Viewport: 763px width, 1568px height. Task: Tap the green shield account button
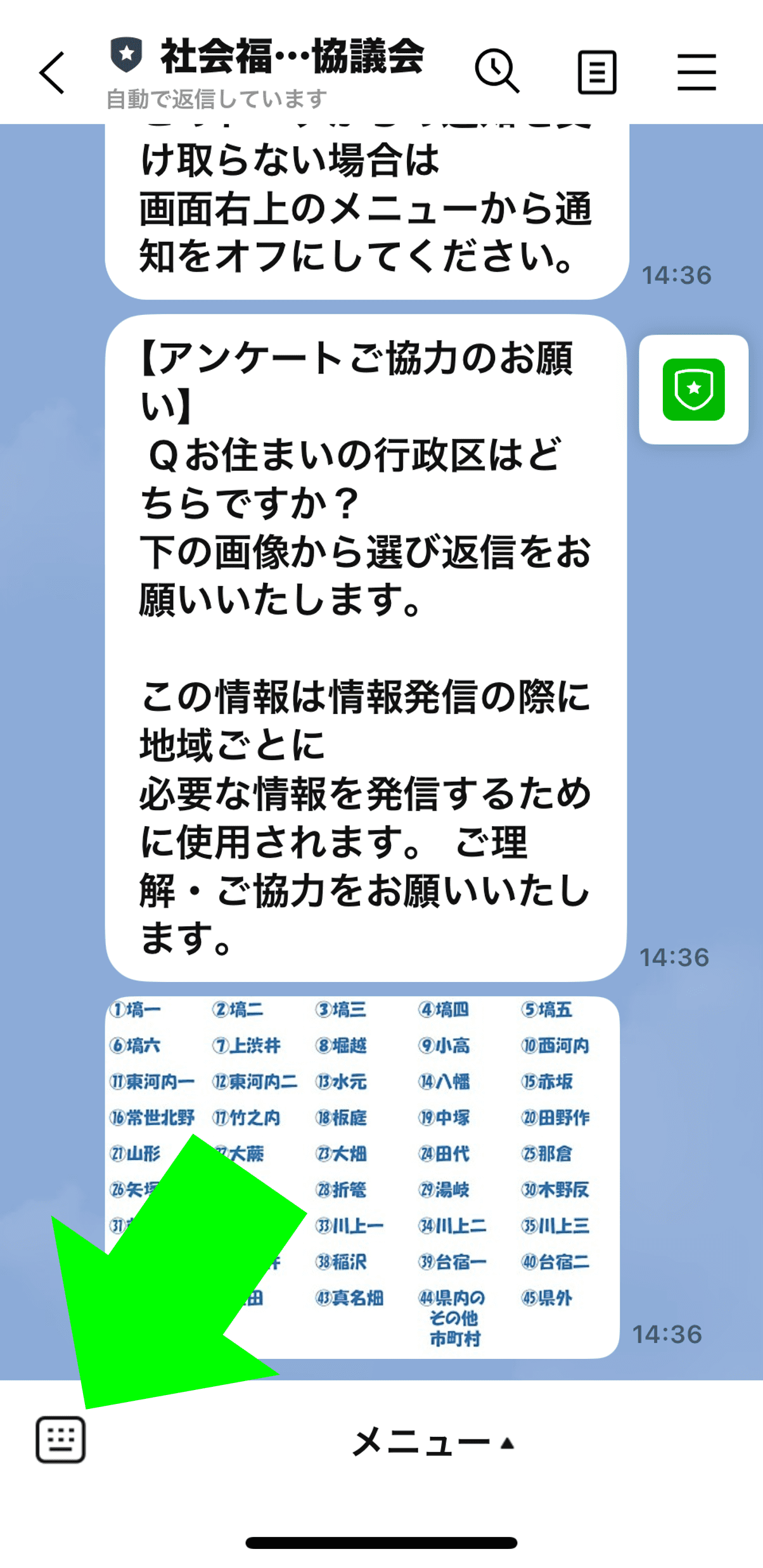point(693,389)
